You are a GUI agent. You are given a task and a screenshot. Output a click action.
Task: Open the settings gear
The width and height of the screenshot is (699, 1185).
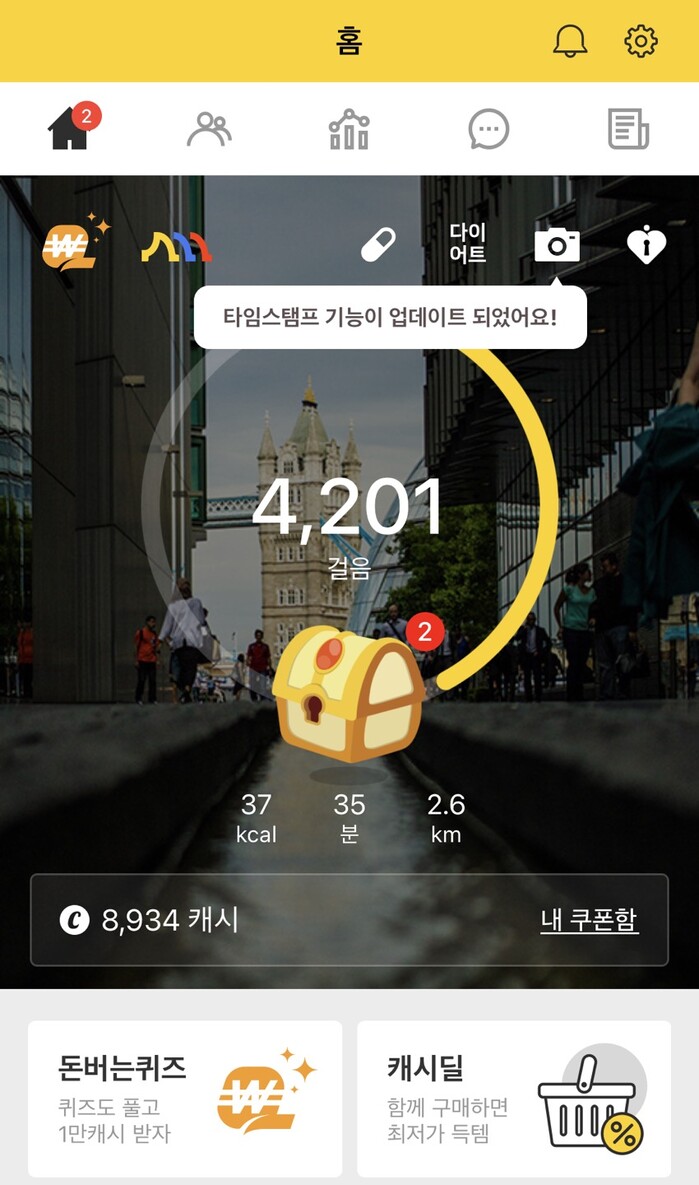point(641,41)
